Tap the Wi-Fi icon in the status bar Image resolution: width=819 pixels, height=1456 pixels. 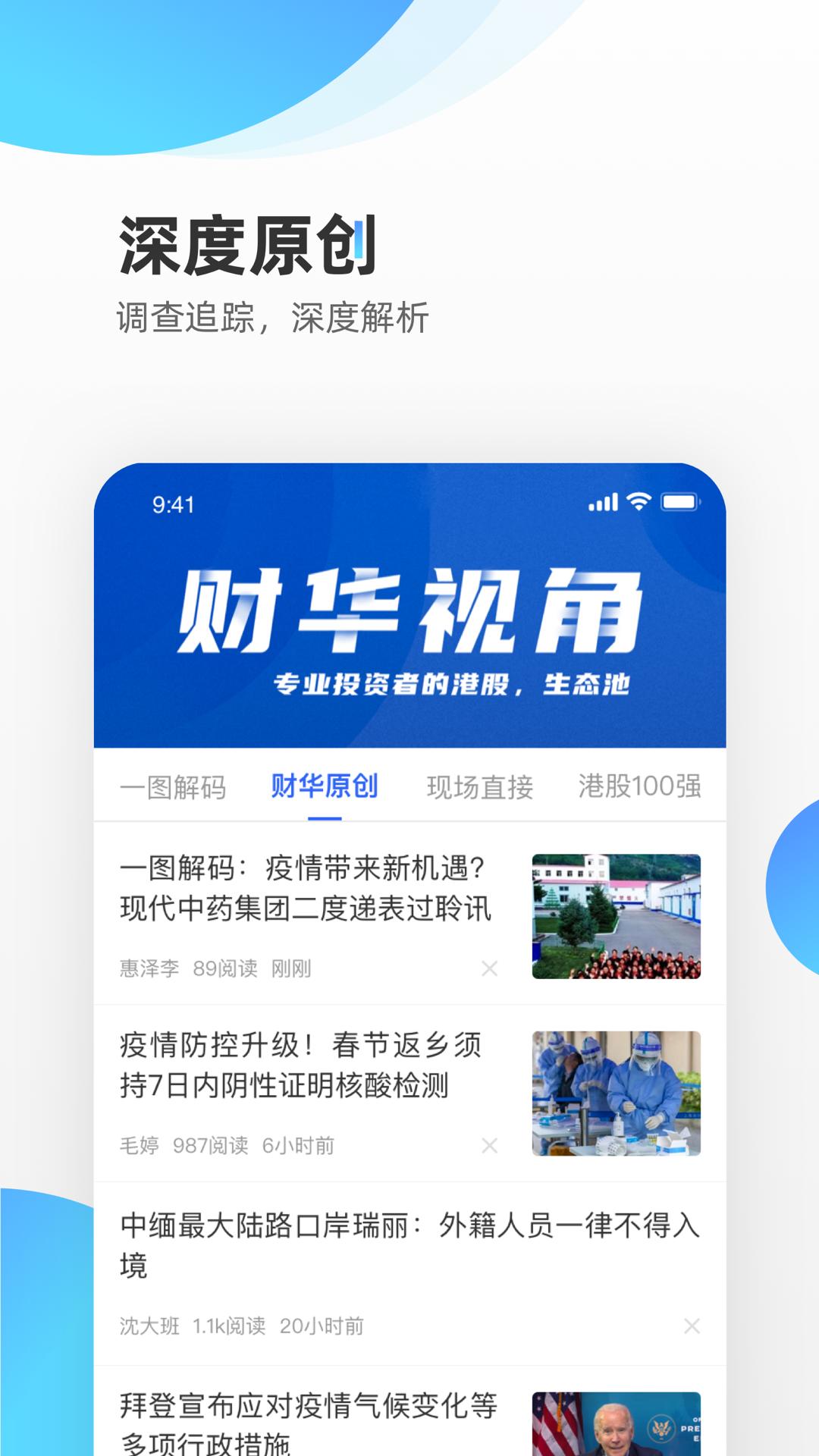coord(639,501)
